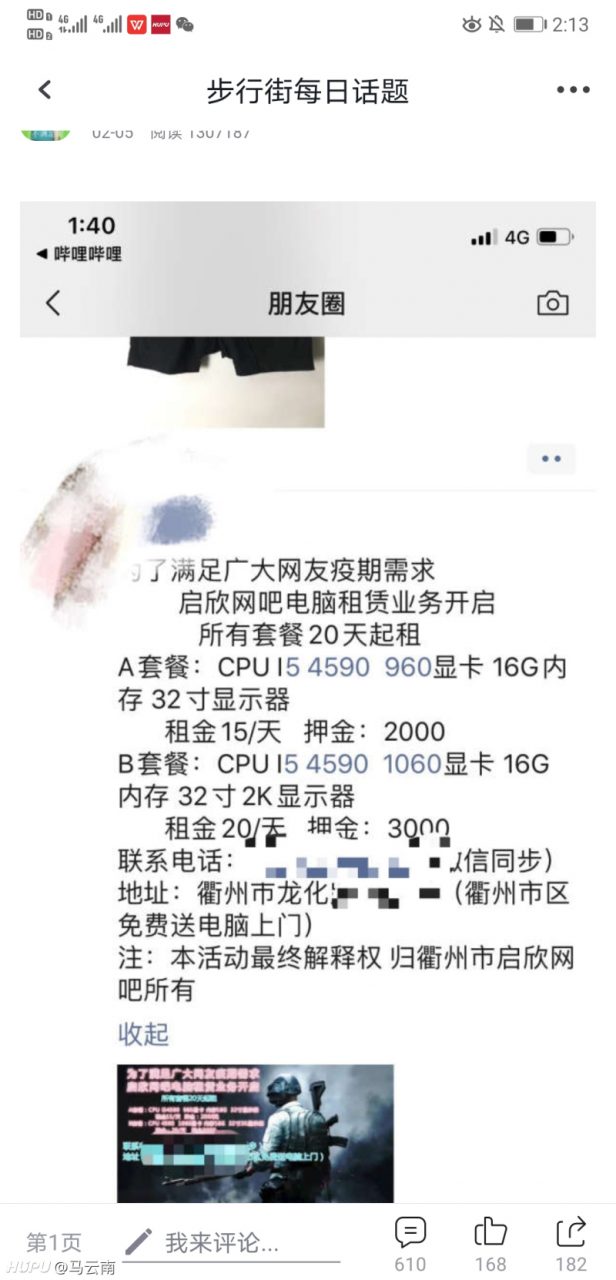The image size is (616, 1280).
Task: Share this post
Action: pos(571,1242)
